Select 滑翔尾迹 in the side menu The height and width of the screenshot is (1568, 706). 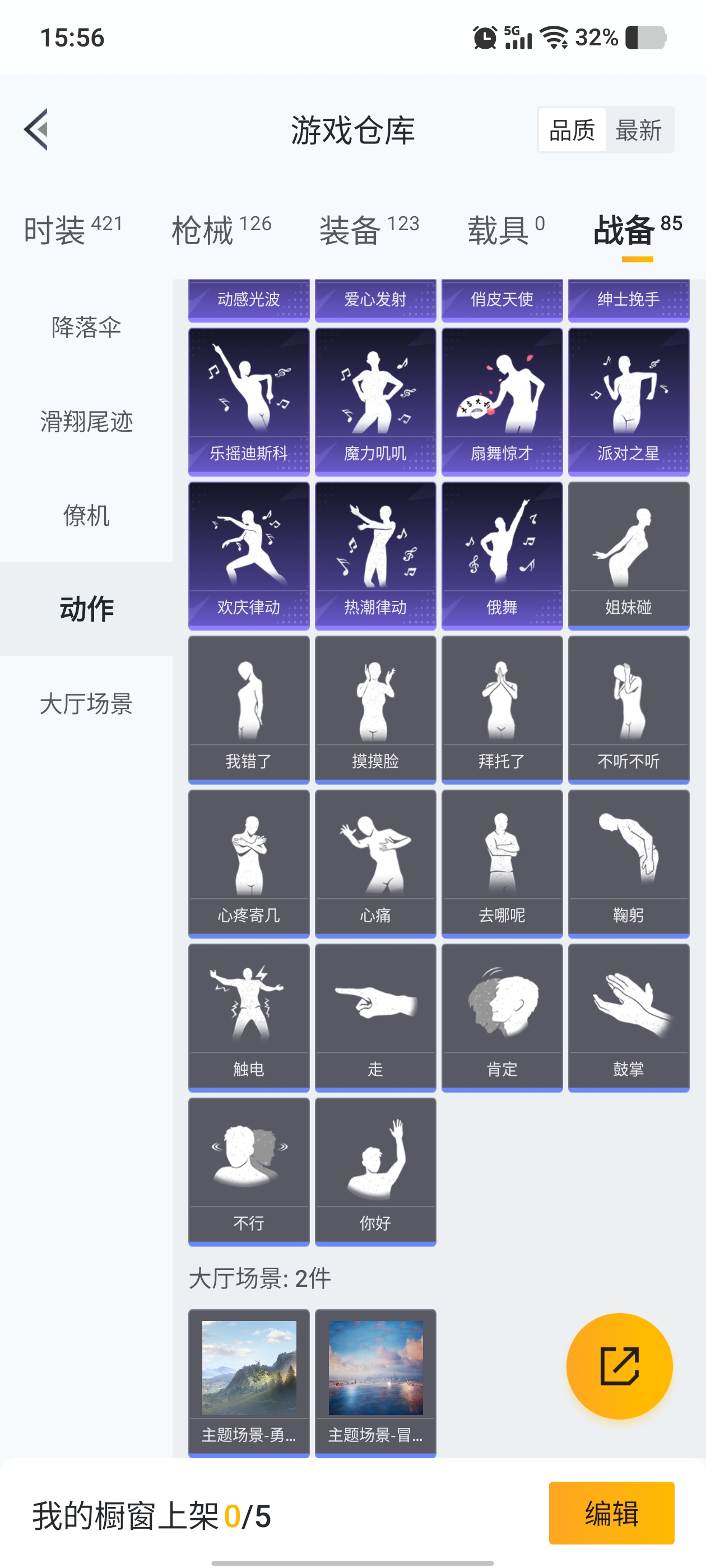(86, 421)
